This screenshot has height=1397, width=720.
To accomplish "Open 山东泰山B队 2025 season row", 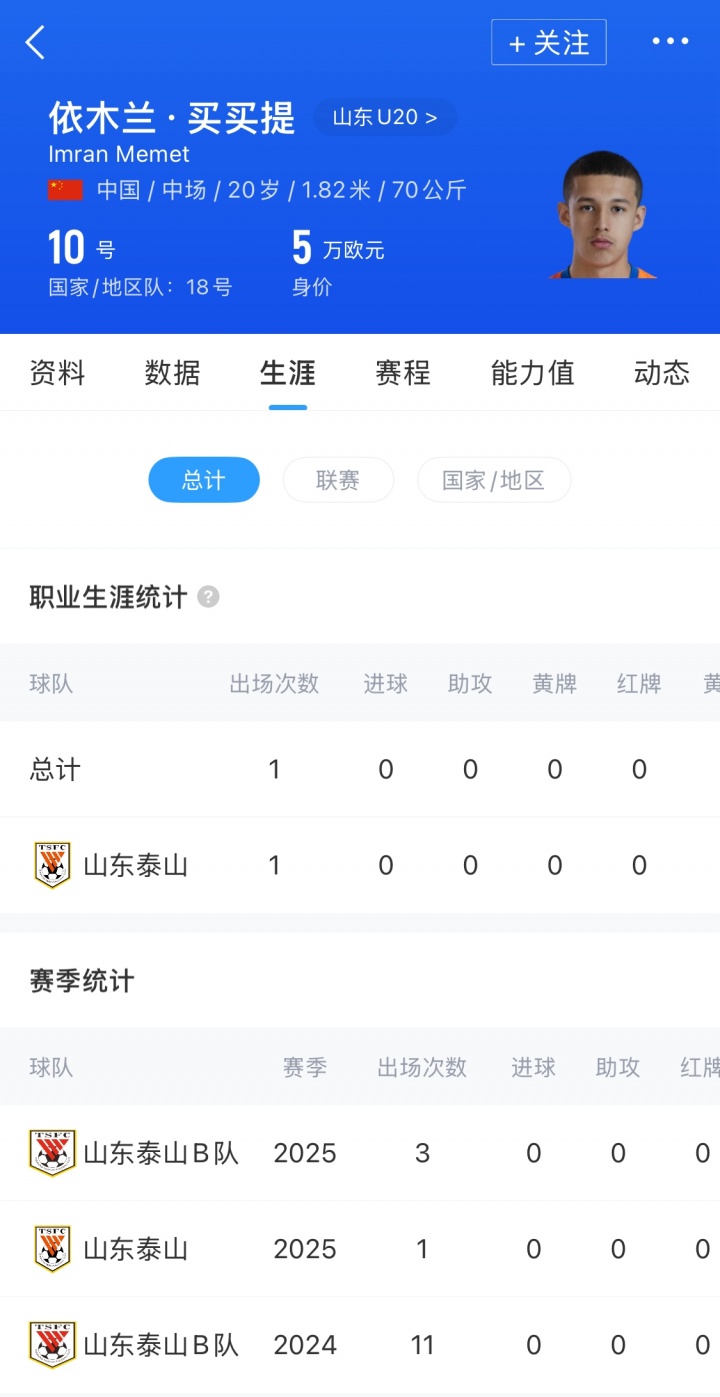I will point(160,1153).
